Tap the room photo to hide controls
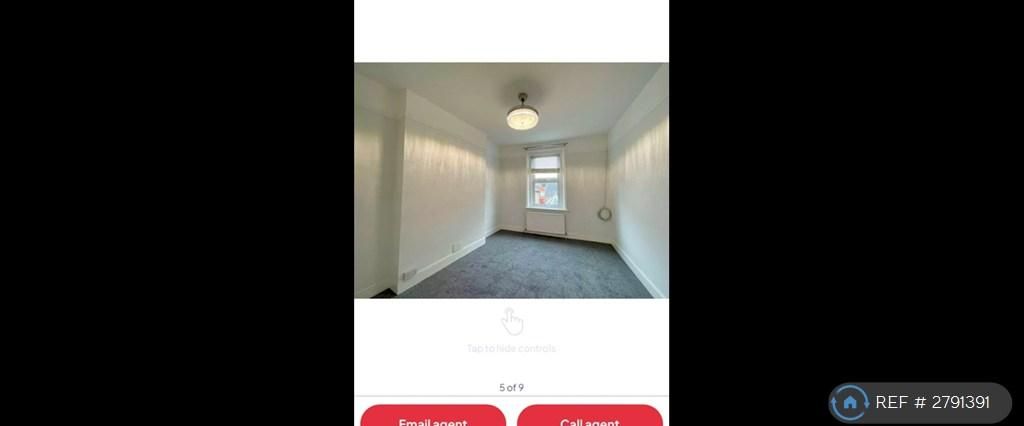Viewport: 1024px width, 426px height. (511, 181)
